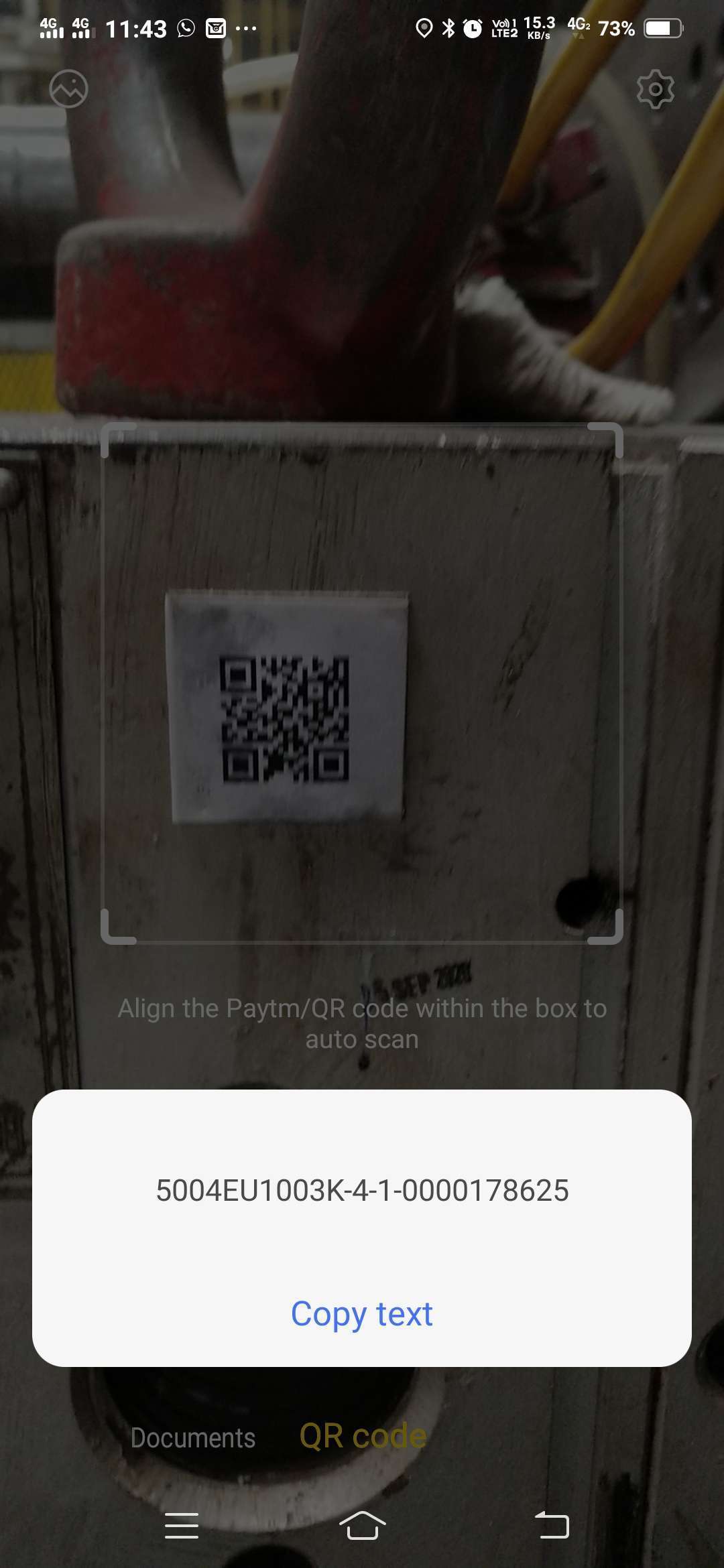
Task: Open the gallery image picker icon
Action: pyautogui.click(x=68, y=88)
